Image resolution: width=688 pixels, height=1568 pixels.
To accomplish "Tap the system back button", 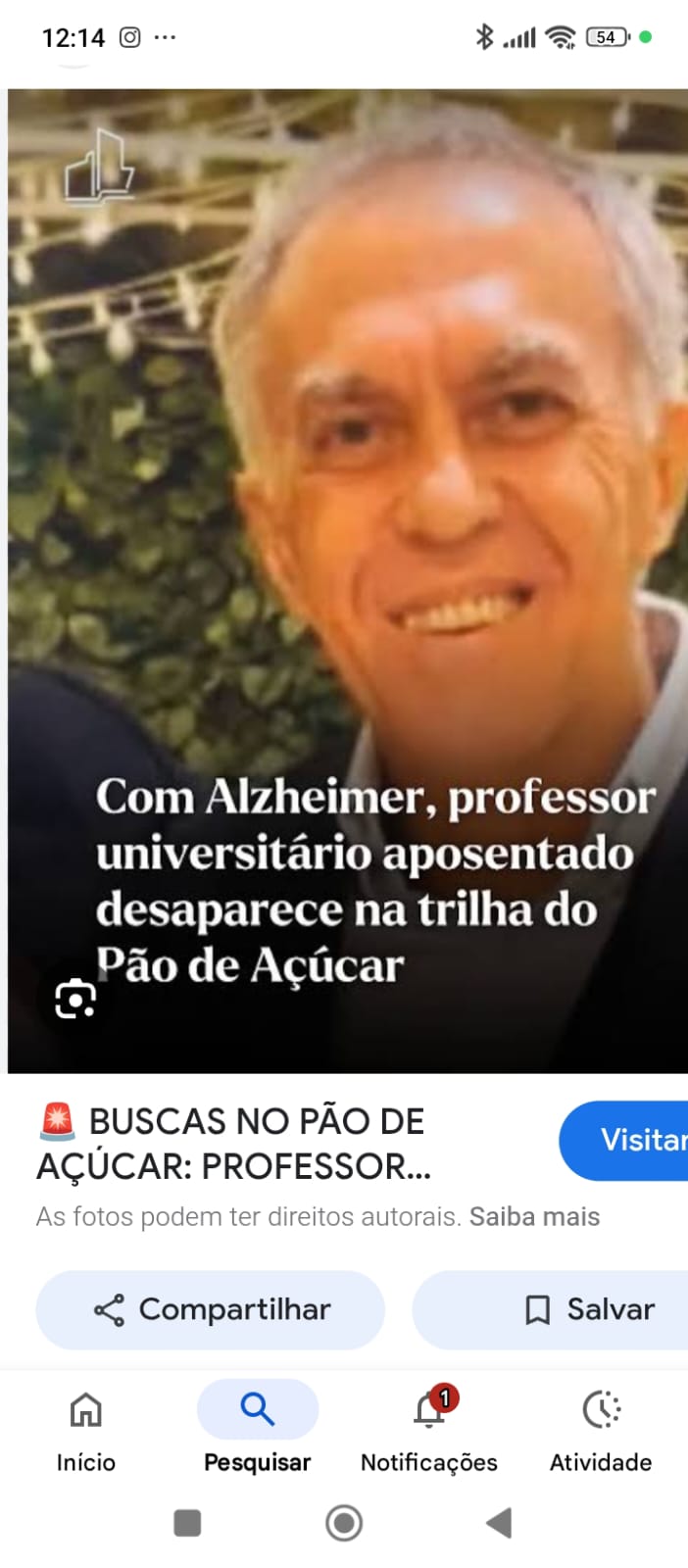I will [x=499, y=1523].
